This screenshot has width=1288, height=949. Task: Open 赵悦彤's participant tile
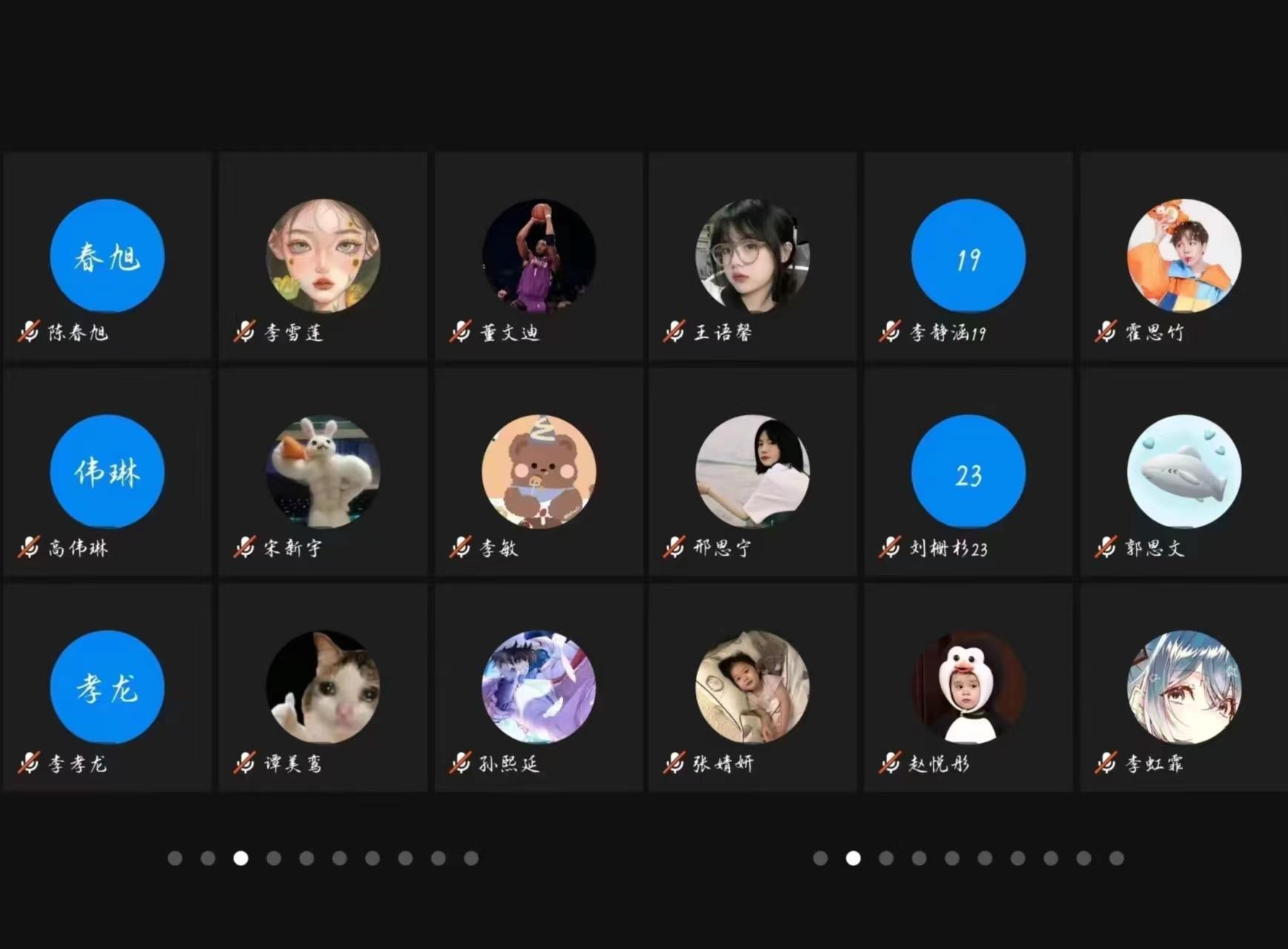click(968, 687)
